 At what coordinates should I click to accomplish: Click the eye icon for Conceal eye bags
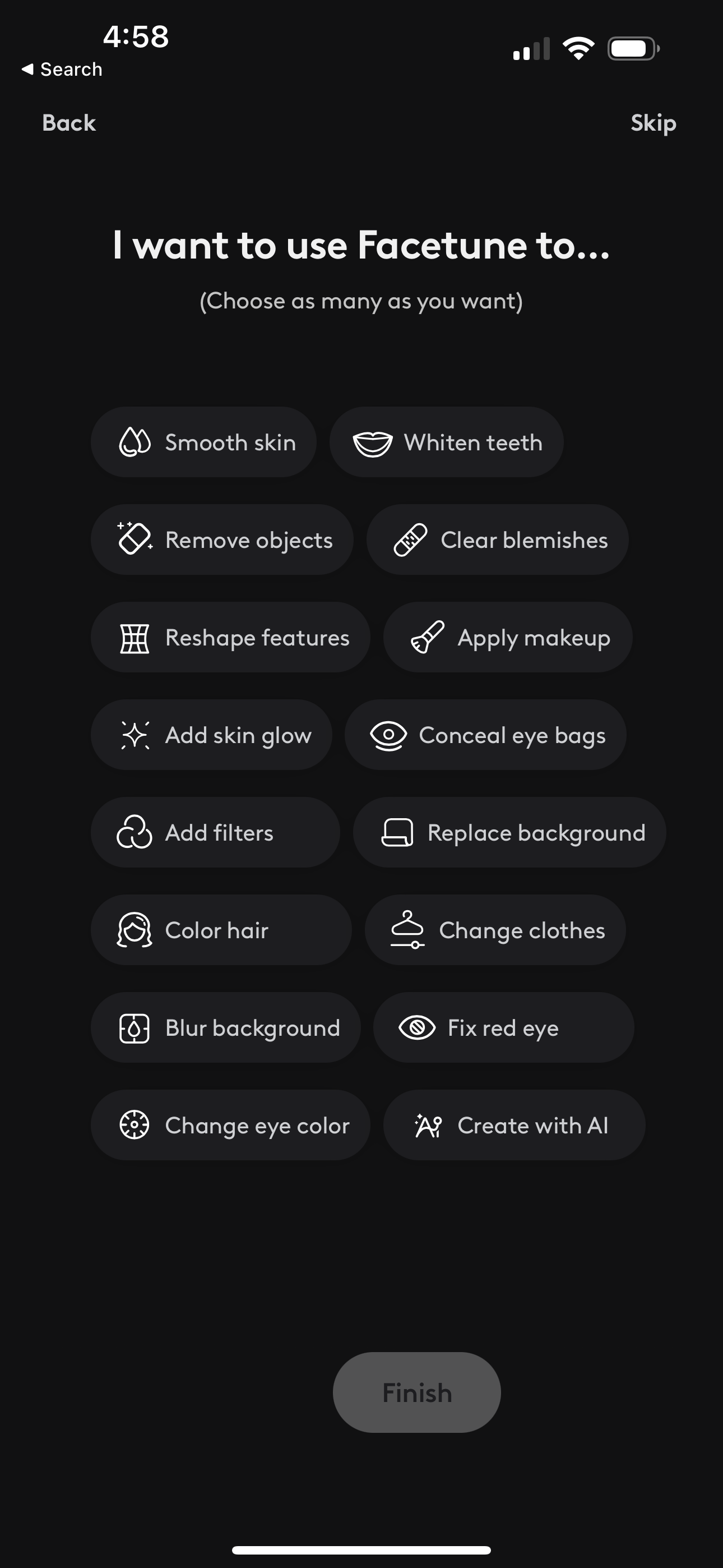coord(388,735)
